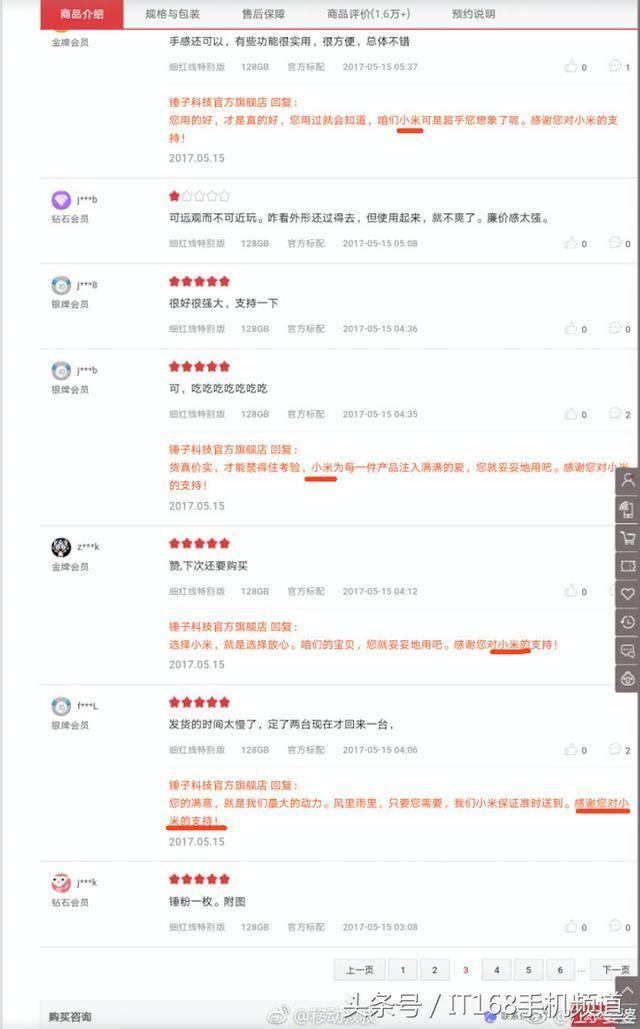Open favorites heart in the side toolbar
The width and height of the screenshot is (640, 1029).
tap(627, 593)
